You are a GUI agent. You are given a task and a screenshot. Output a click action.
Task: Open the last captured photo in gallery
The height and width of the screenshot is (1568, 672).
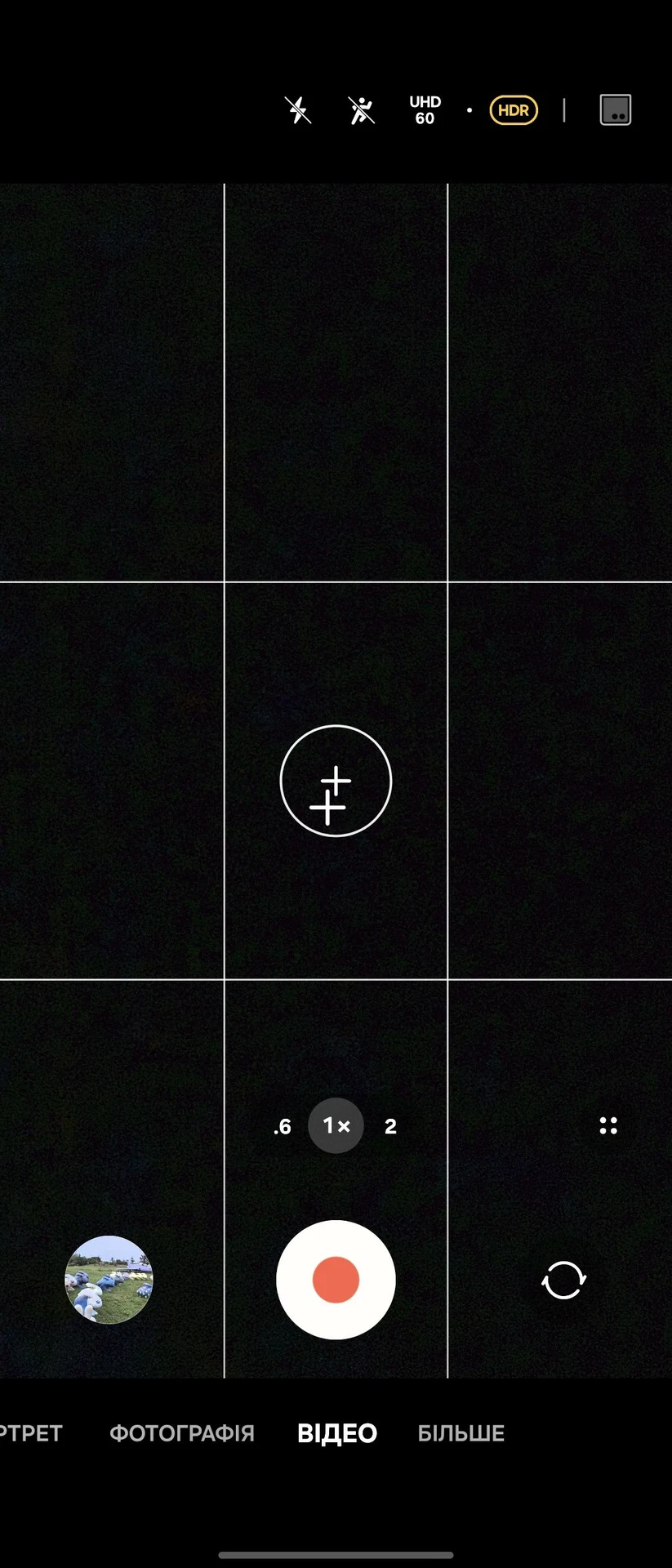pos(109,1280)
